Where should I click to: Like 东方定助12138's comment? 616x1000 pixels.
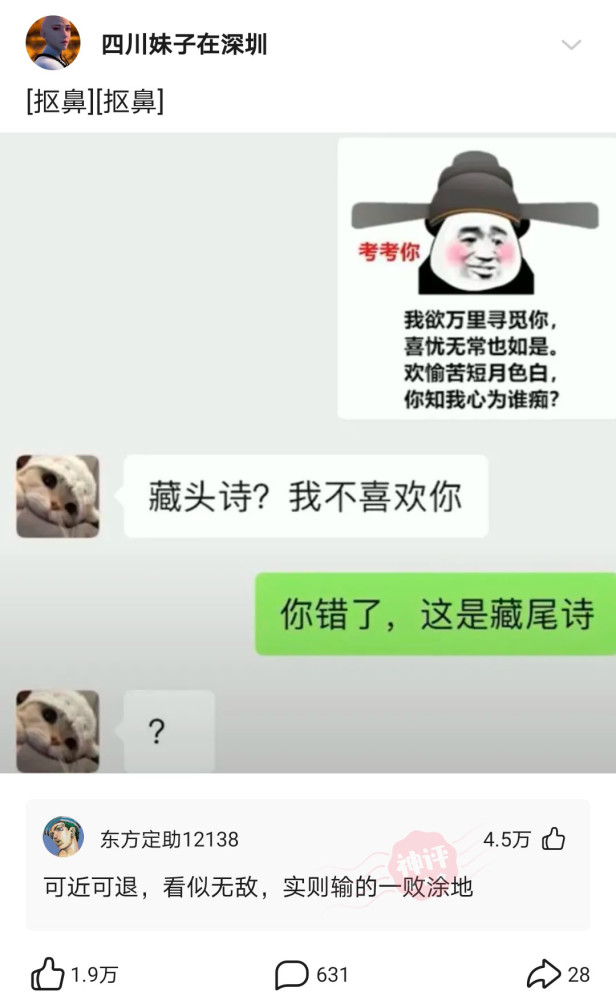coord(553,839)
